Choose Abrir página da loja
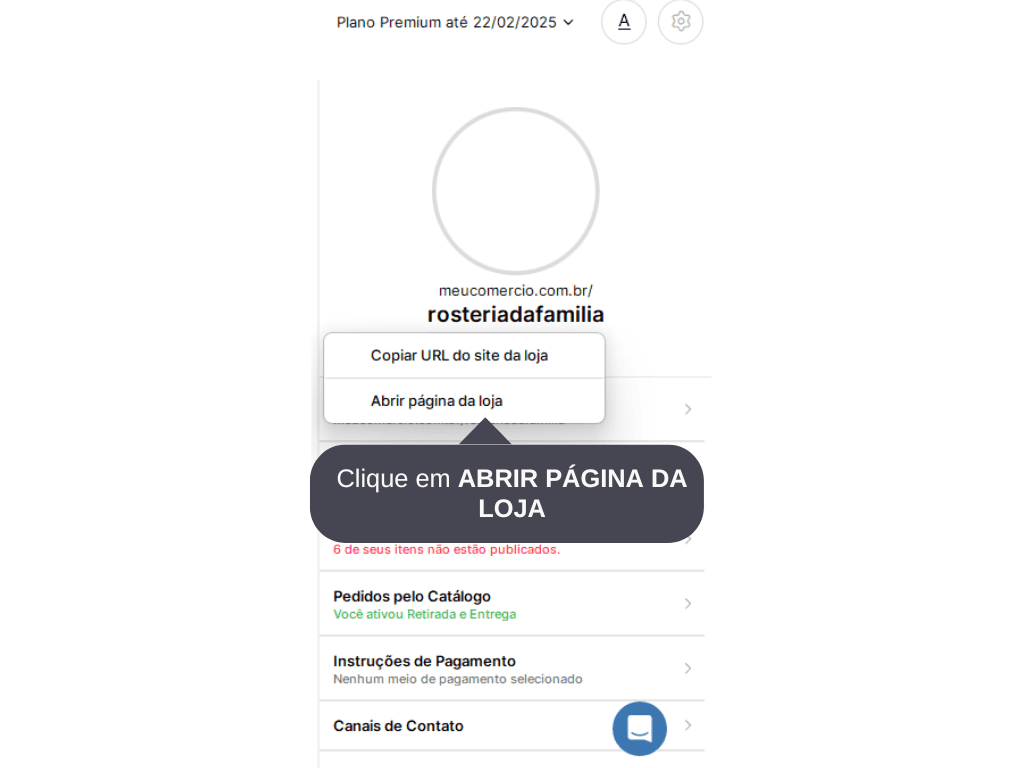 (464, 401)
